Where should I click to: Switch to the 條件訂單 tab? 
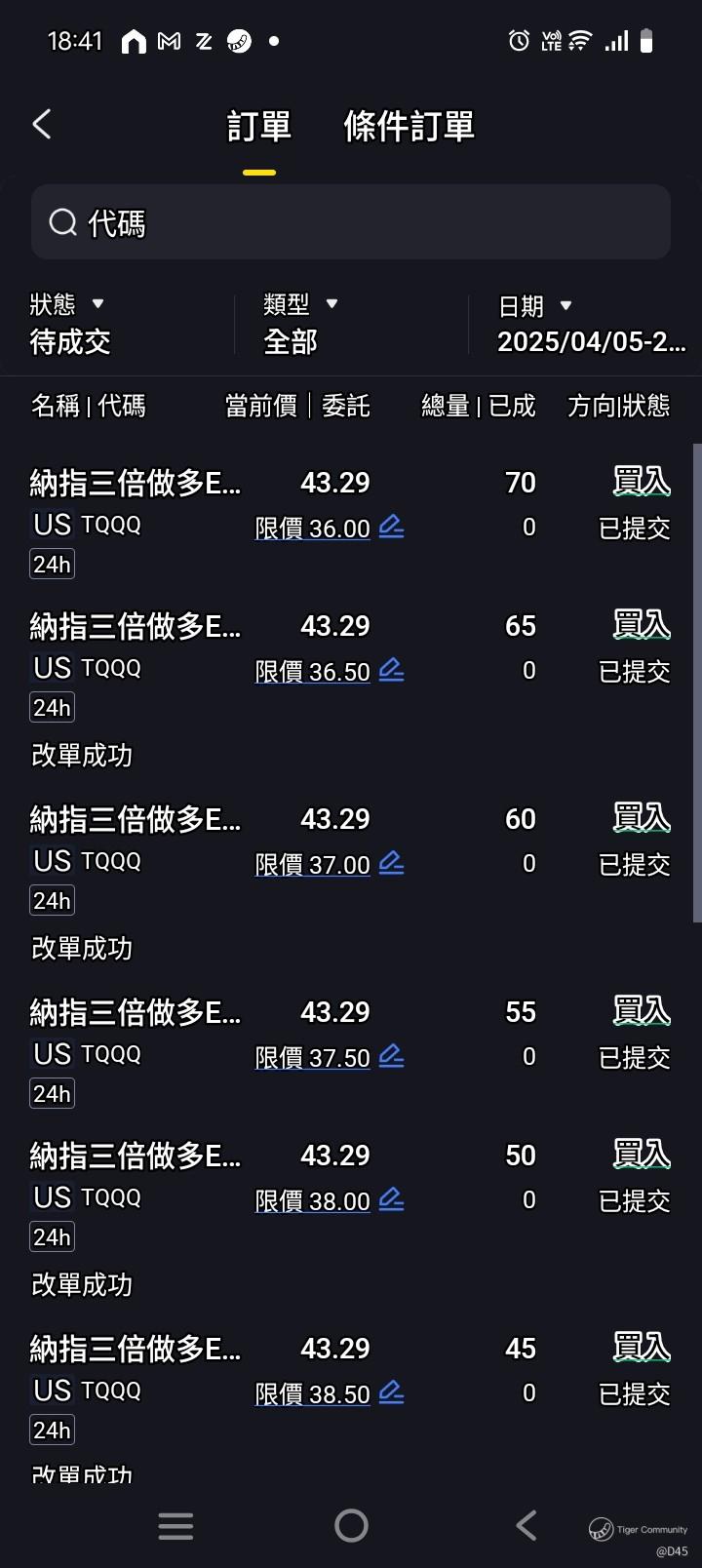(x=409, y=127)
